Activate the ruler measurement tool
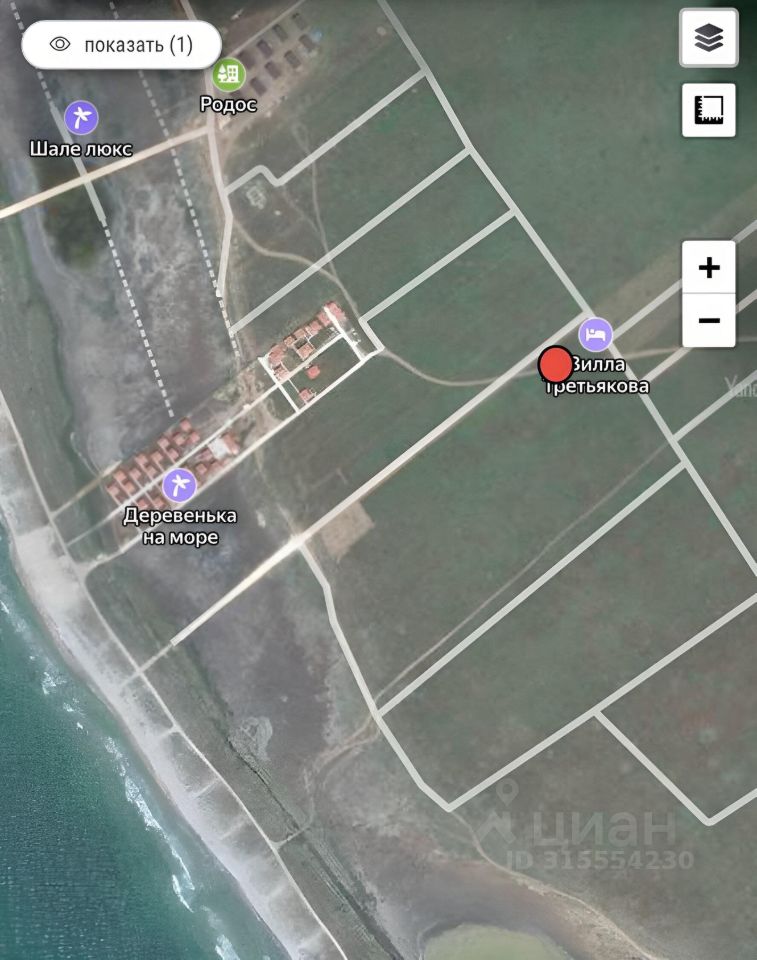The image size is (757, 960). 708,110
